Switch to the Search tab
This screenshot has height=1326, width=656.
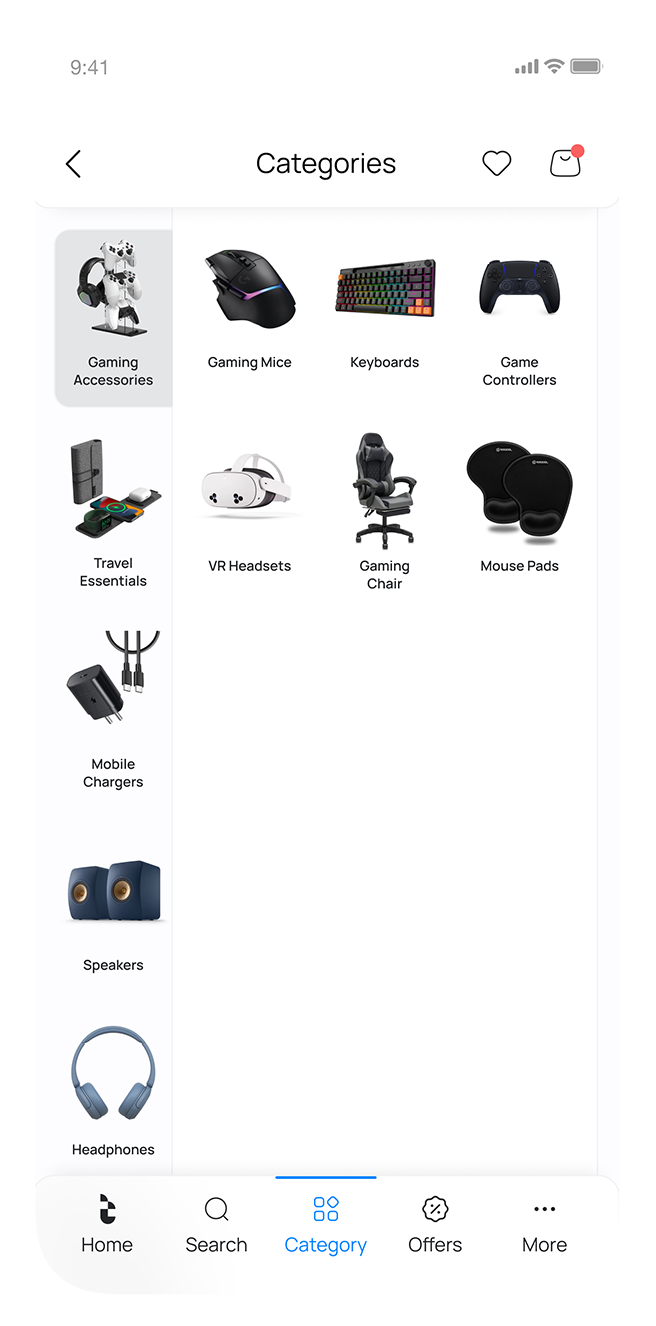pyautogui.click(x=216, y=1224)
